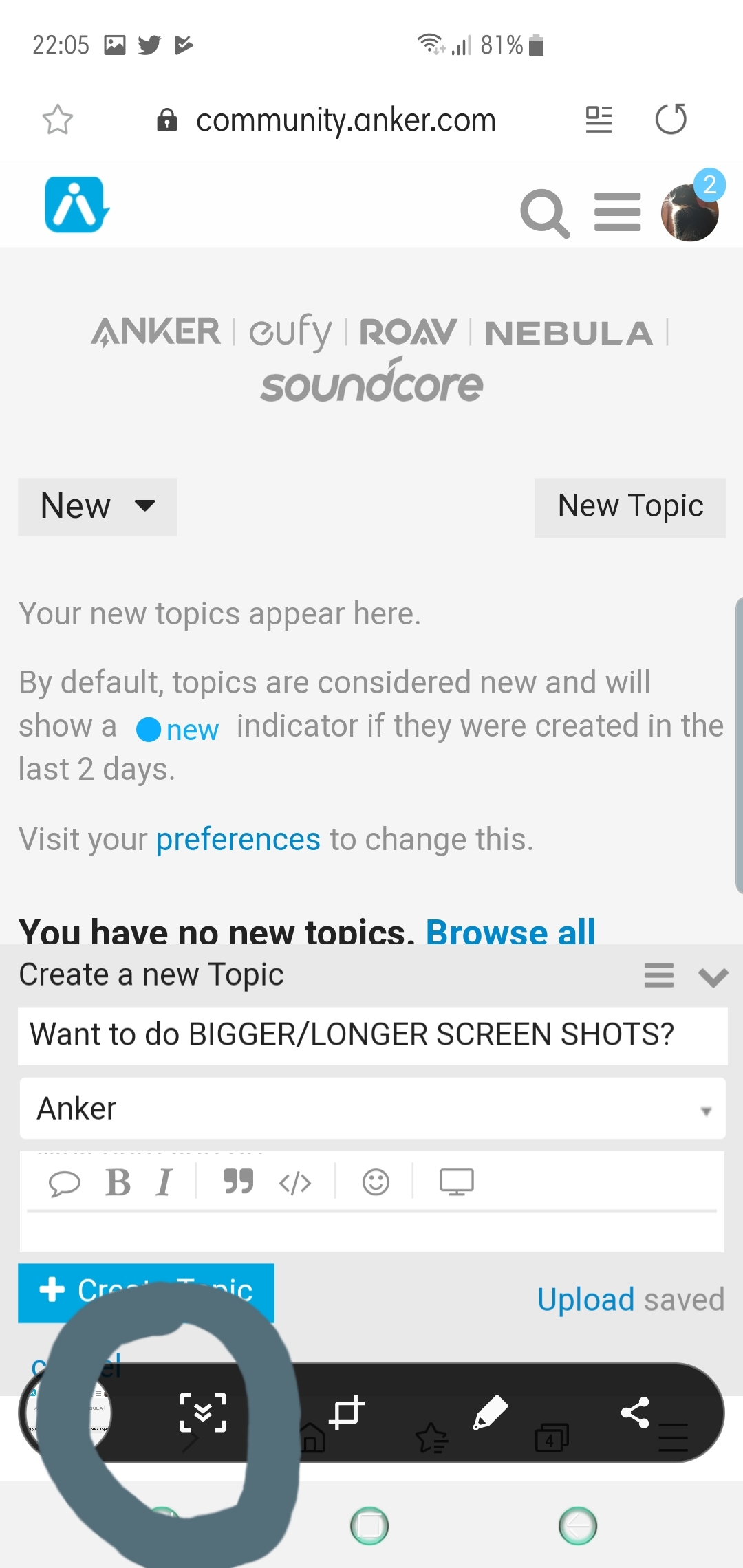Open the preferences link
Screen dimensions: 743x1568
[x=238, y=840]
